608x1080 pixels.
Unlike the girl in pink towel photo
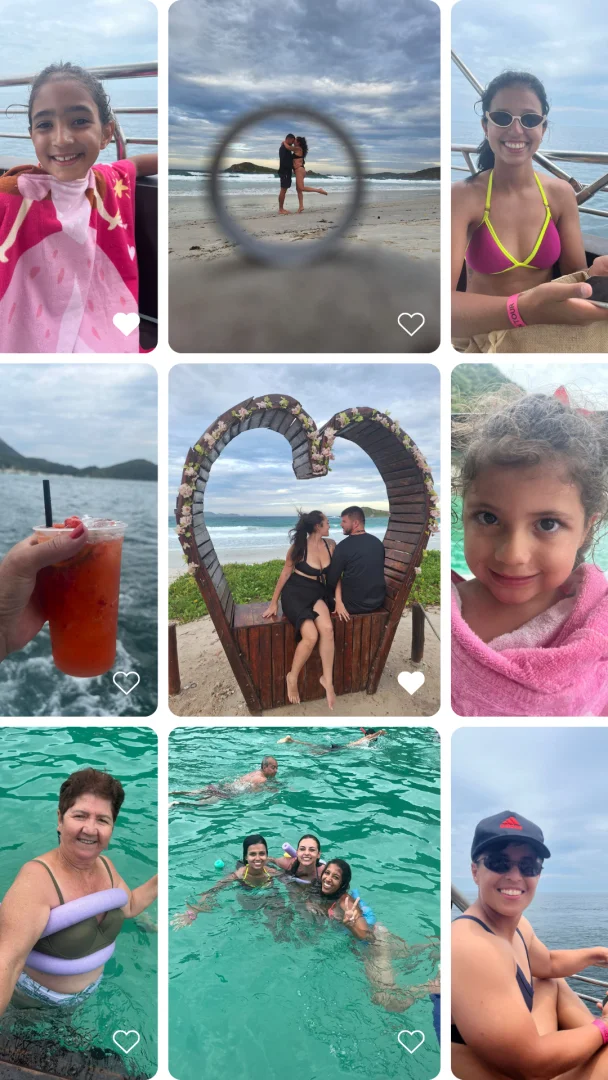(126, 324)
